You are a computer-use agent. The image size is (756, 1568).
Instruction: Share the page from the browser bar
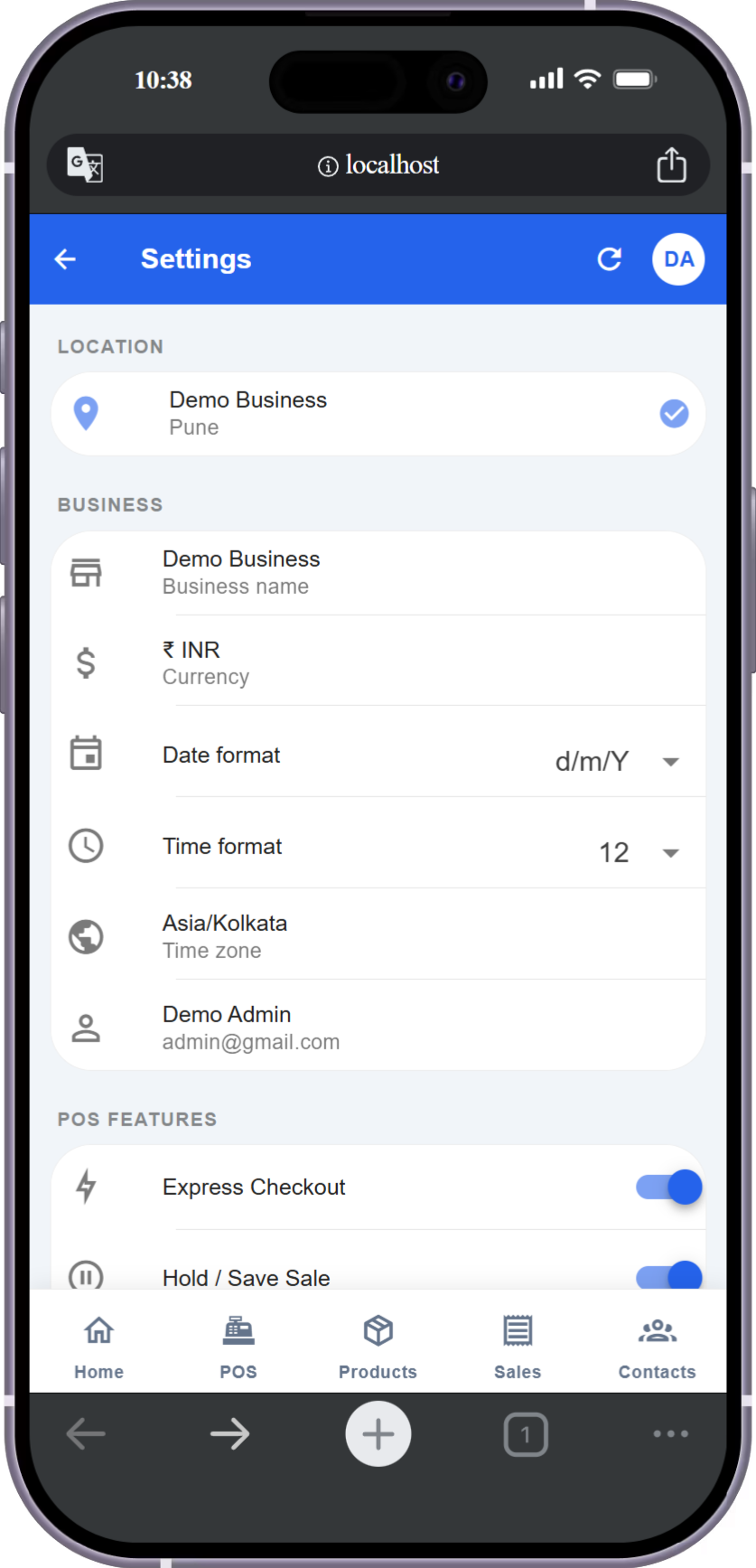[671, 165]
